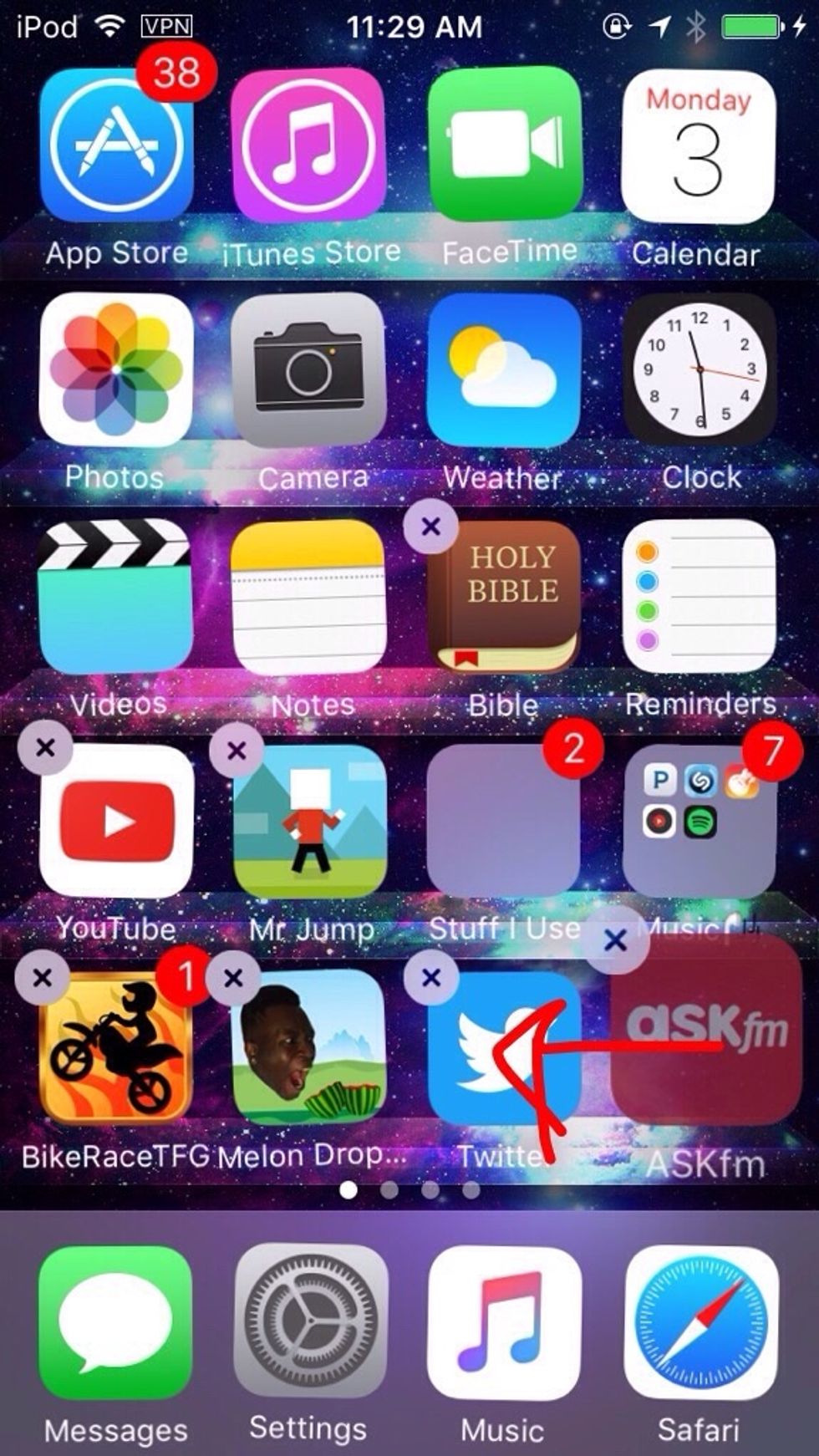This screenshot has width=819, height=1456.
Task: Open Messages from the dock
Action: [116, 1322]
